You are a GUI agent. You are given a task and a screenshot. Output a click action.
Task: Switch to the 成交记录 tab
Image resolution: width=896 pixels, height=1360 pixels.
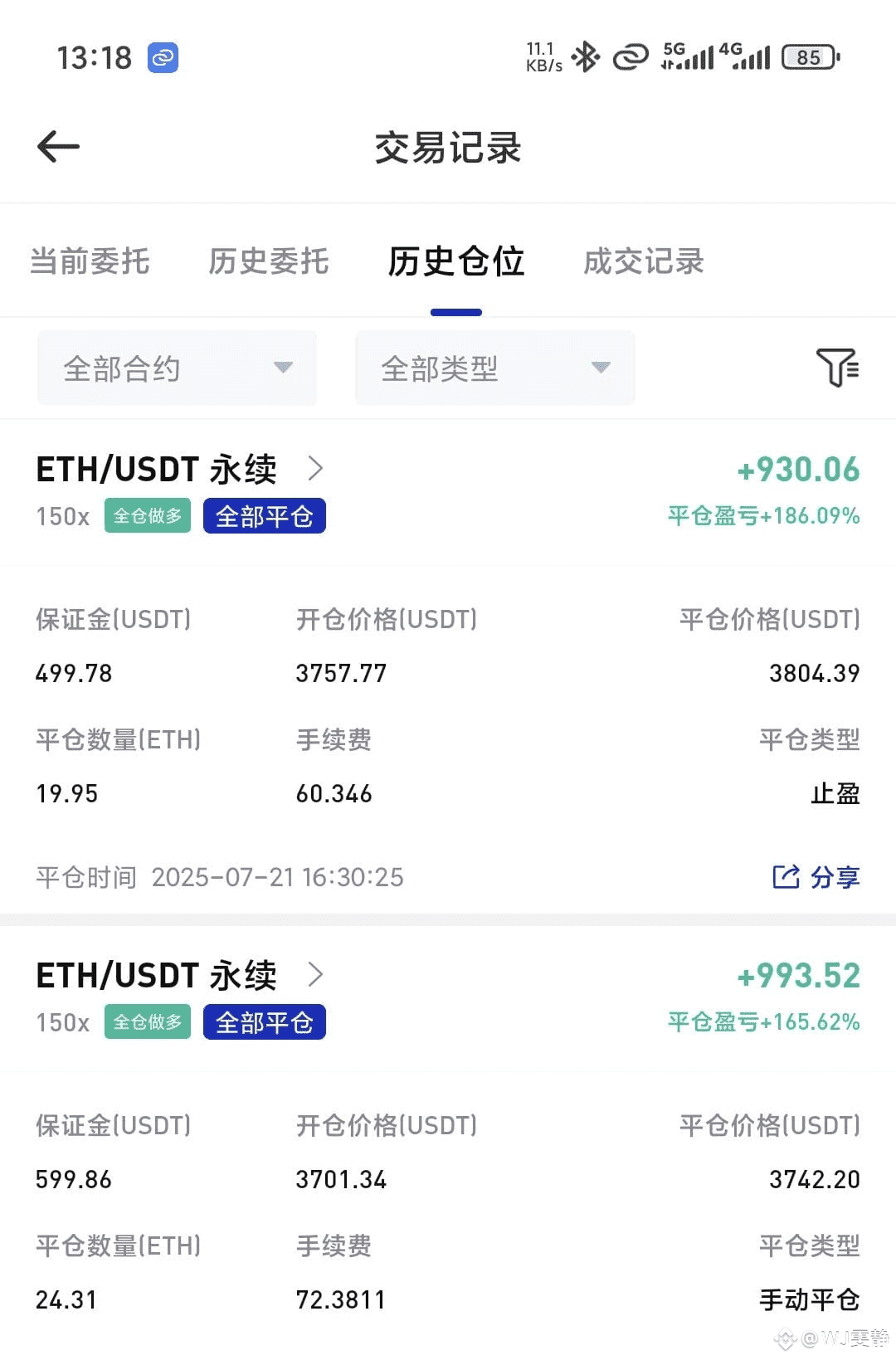[644, 261]
